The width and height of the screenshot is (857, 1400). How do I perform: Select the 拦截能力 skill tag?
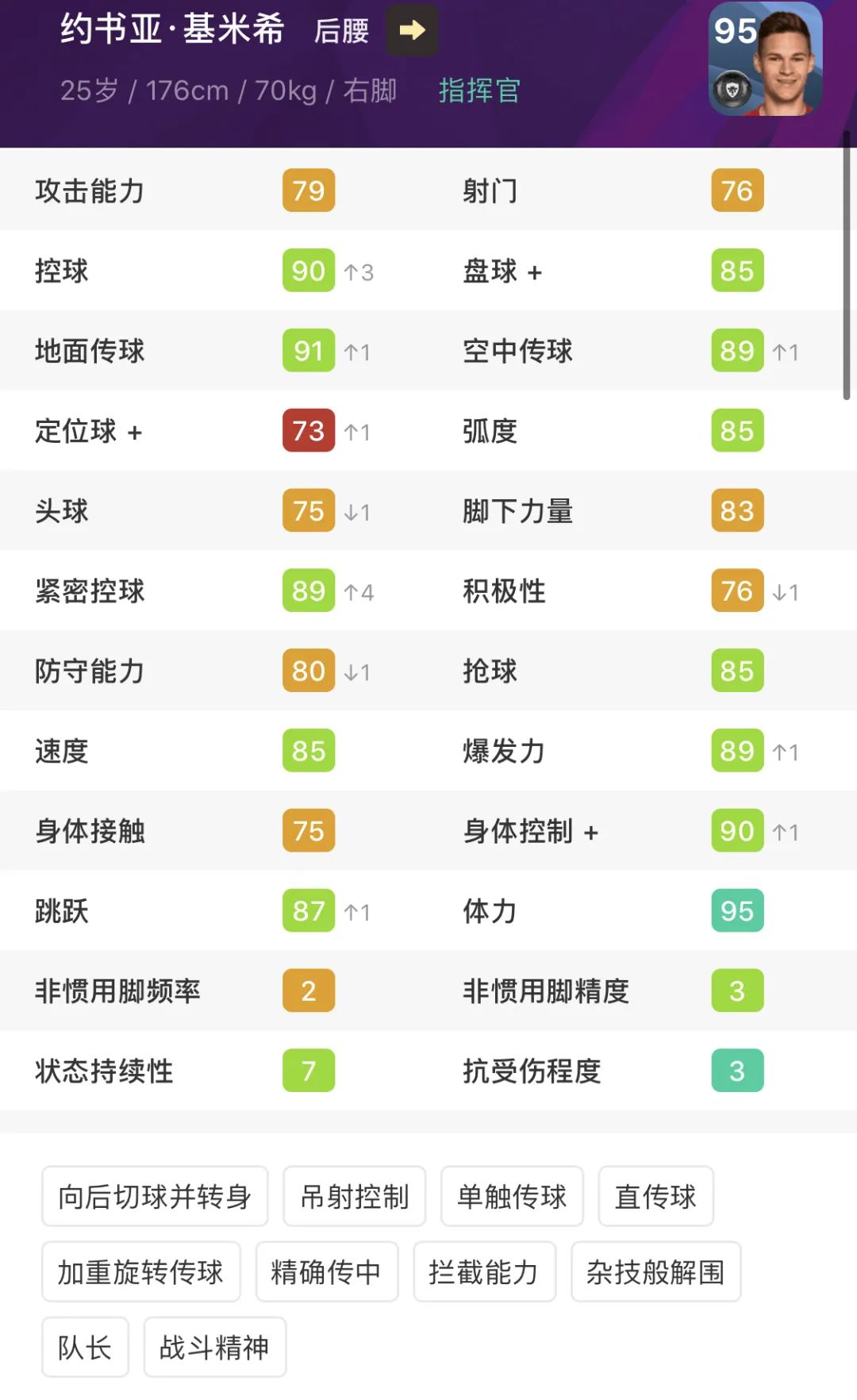coord(484,1271)
